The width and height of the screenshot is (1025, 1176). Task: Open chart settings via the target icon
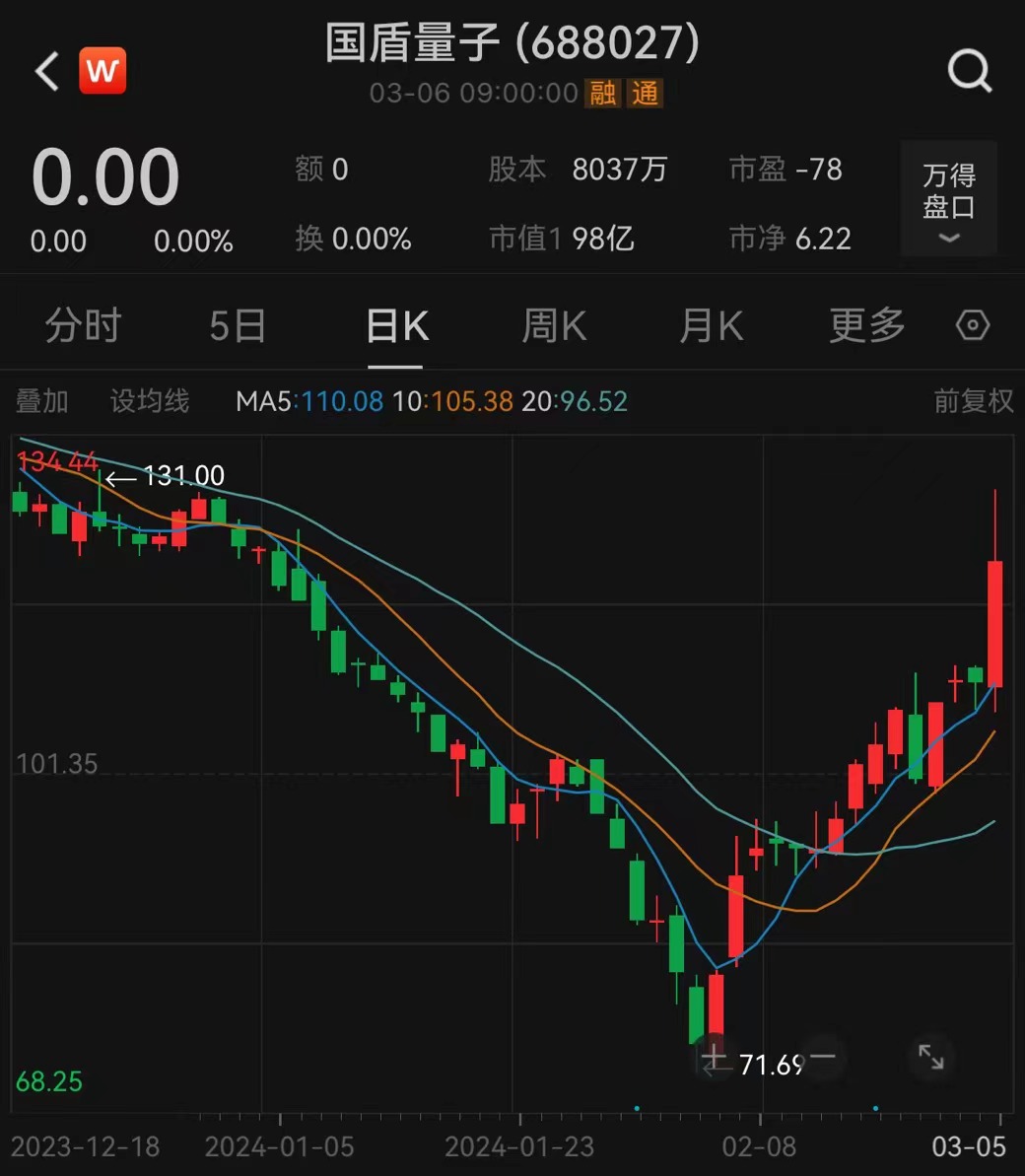pos(972,325)
